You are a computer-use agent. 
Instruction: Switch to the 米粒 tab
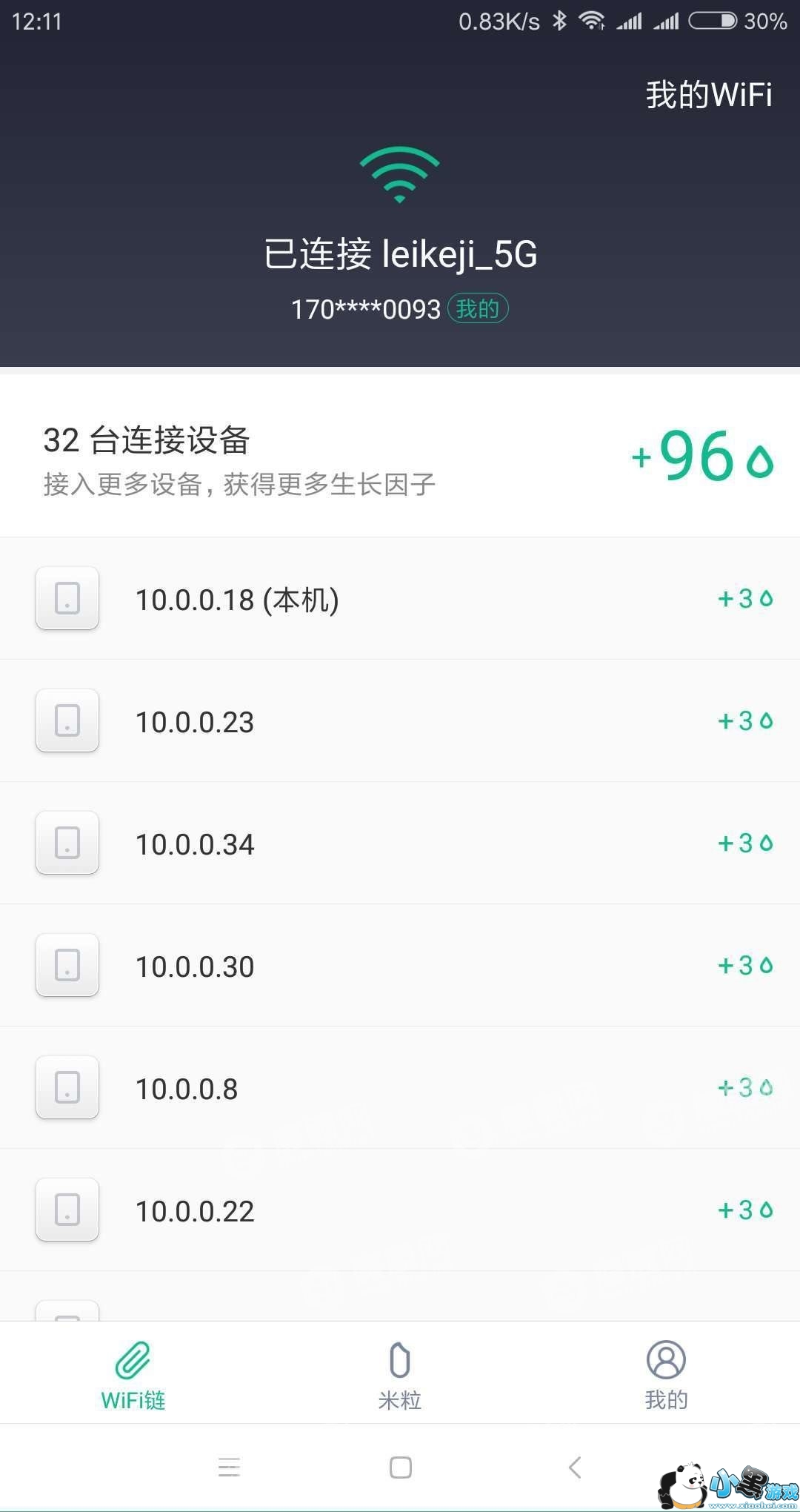(400, 1375)
